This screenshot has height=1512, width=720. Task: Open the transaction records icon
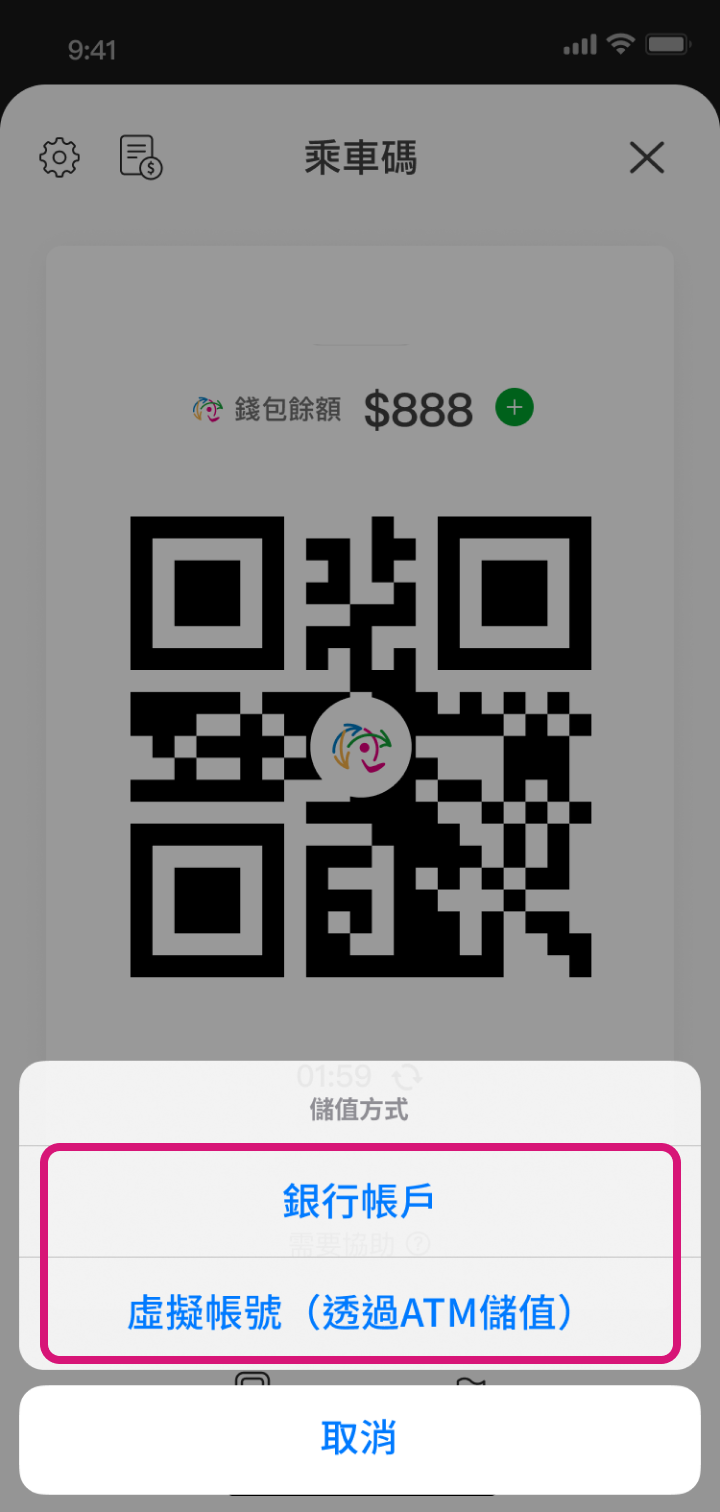point(141,158)
